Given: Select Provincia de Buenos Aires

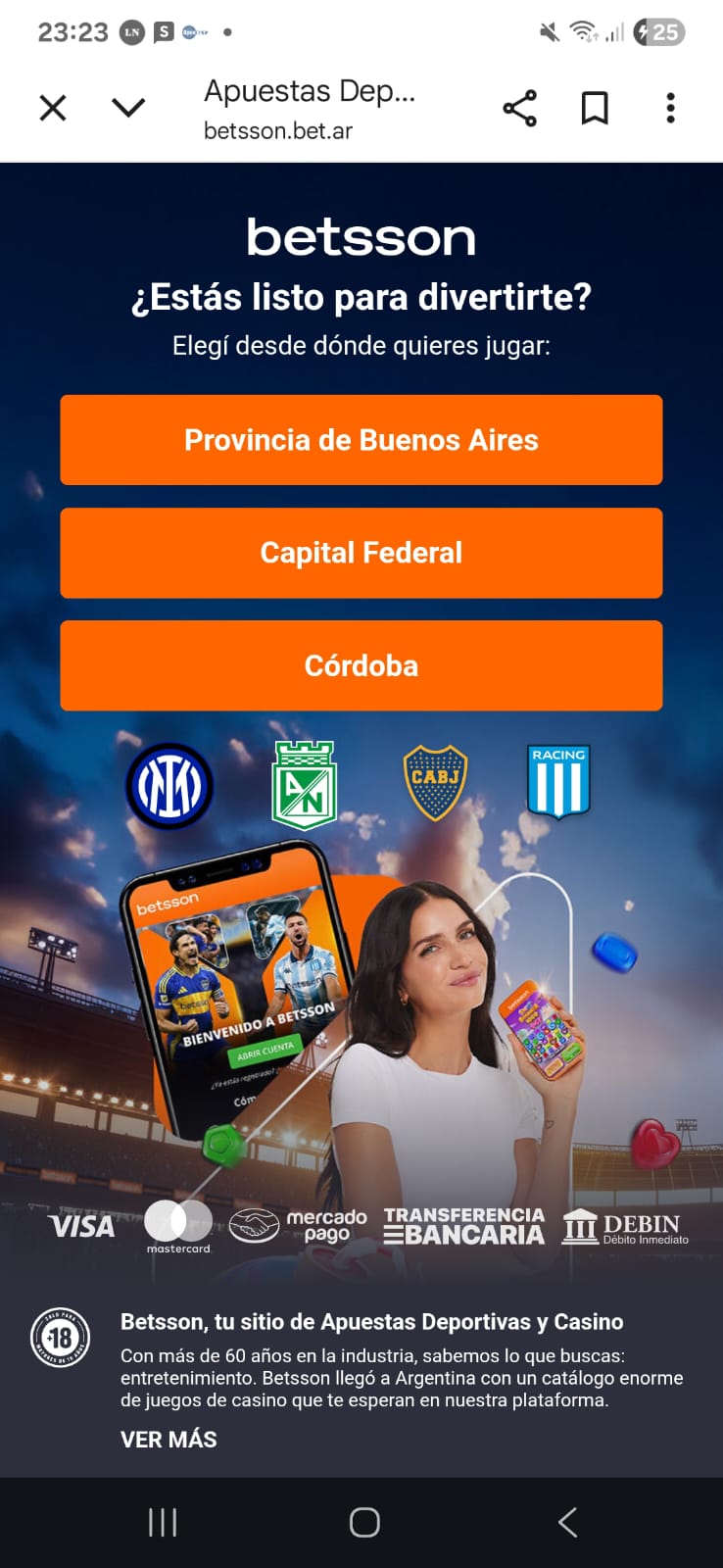Looking at the screenshot, I should click(361, 440).
